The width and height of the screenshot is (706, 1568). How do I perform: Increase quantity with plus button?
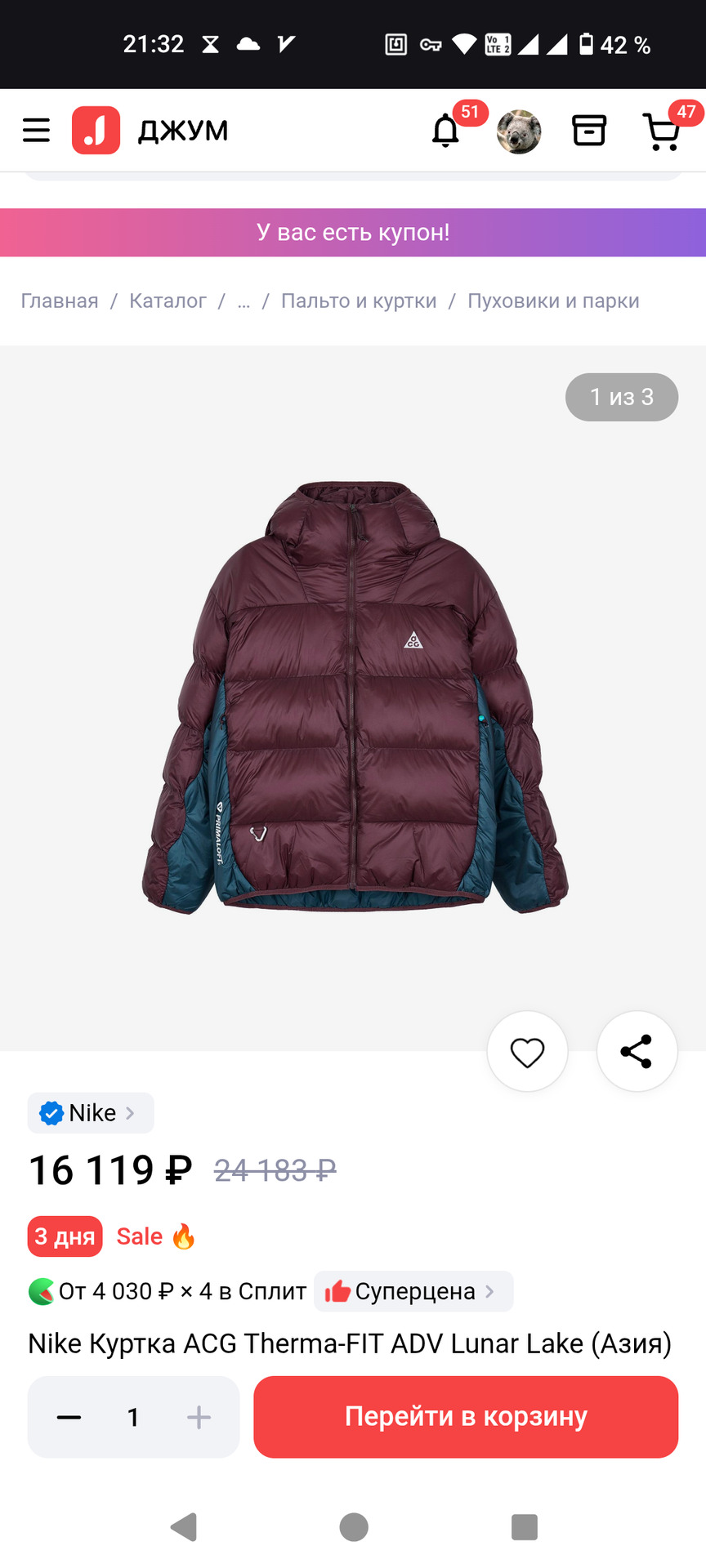coord(199,1417)
